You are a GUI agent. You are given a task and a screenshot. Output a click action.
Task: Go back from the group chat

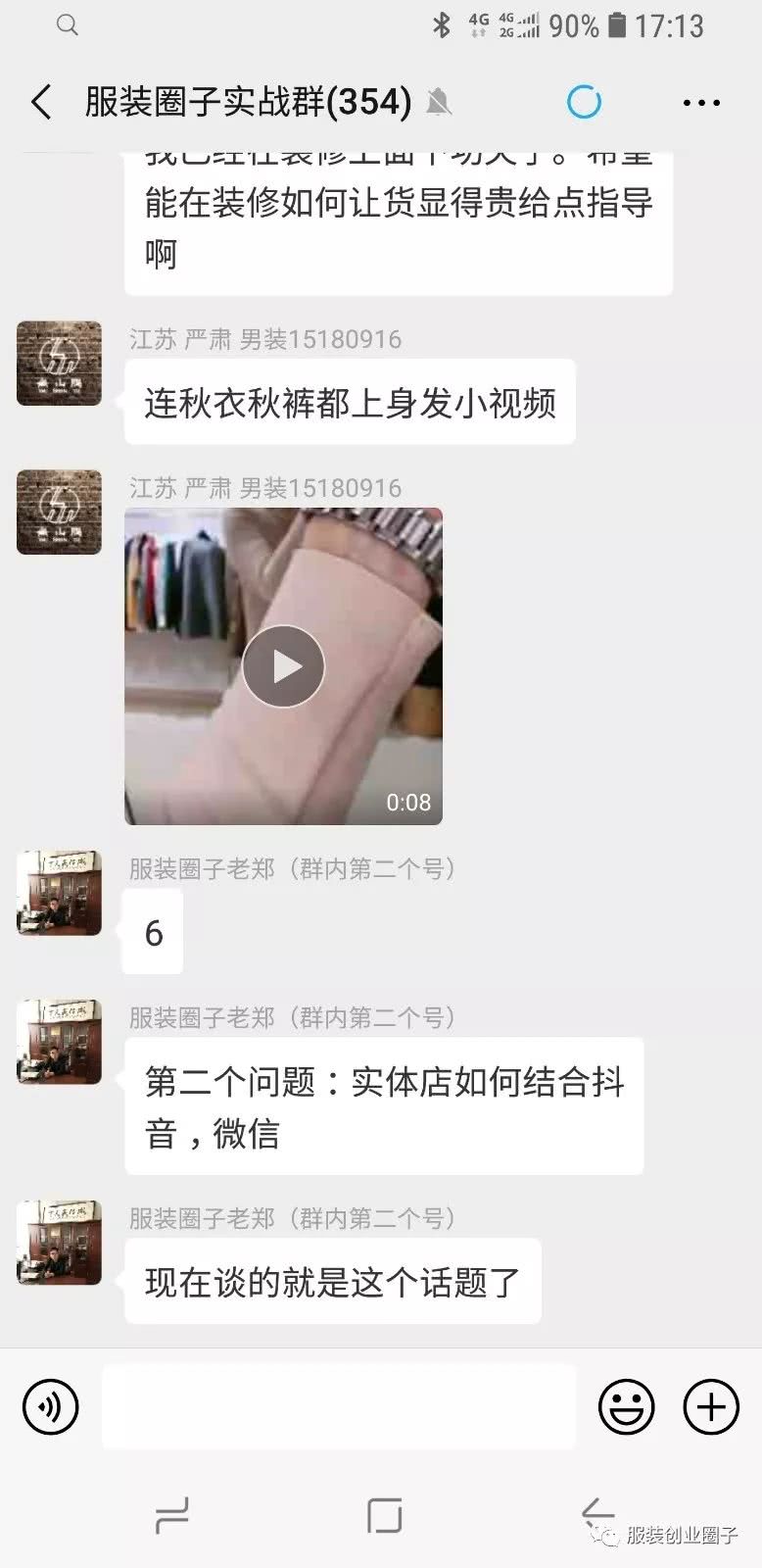(41, 102)
